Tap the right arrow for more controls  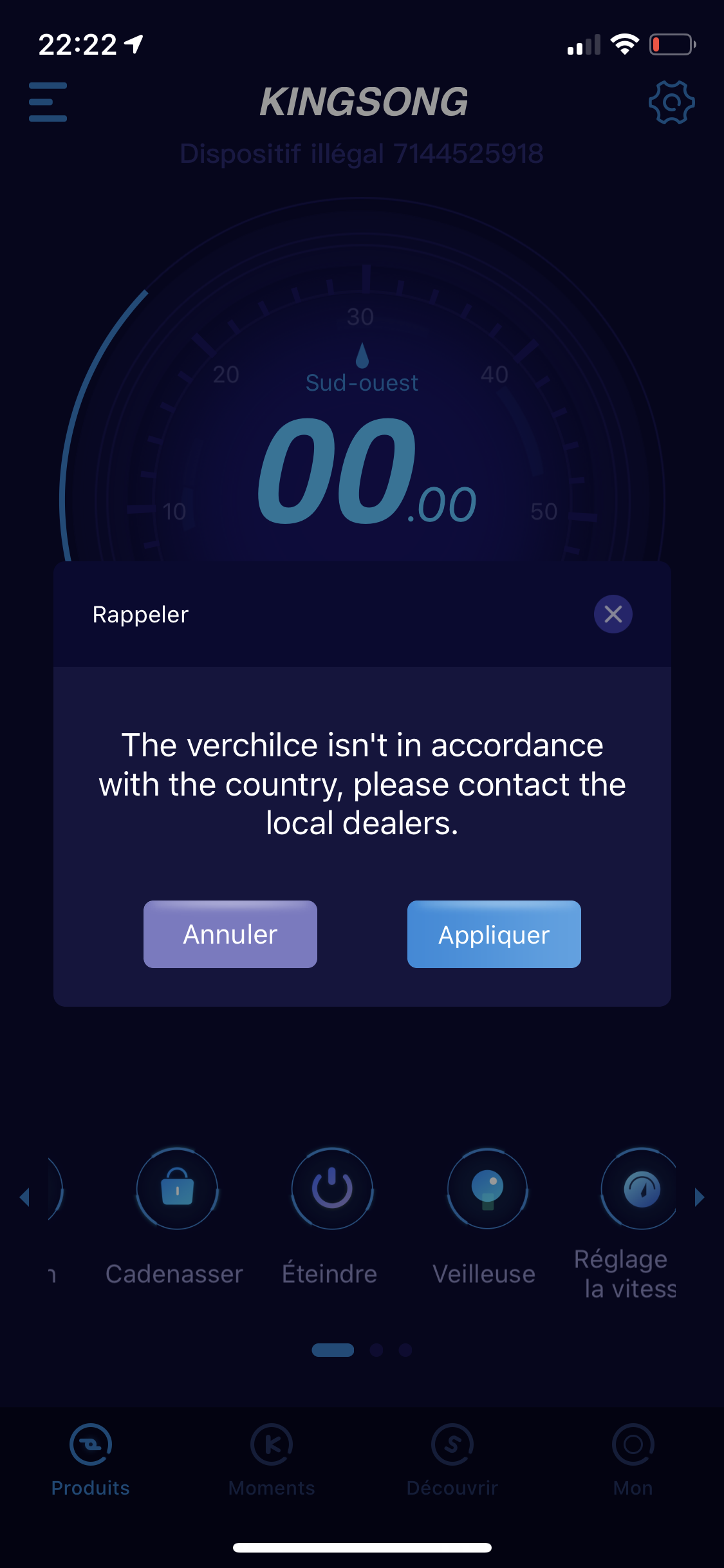(700, 1197)
